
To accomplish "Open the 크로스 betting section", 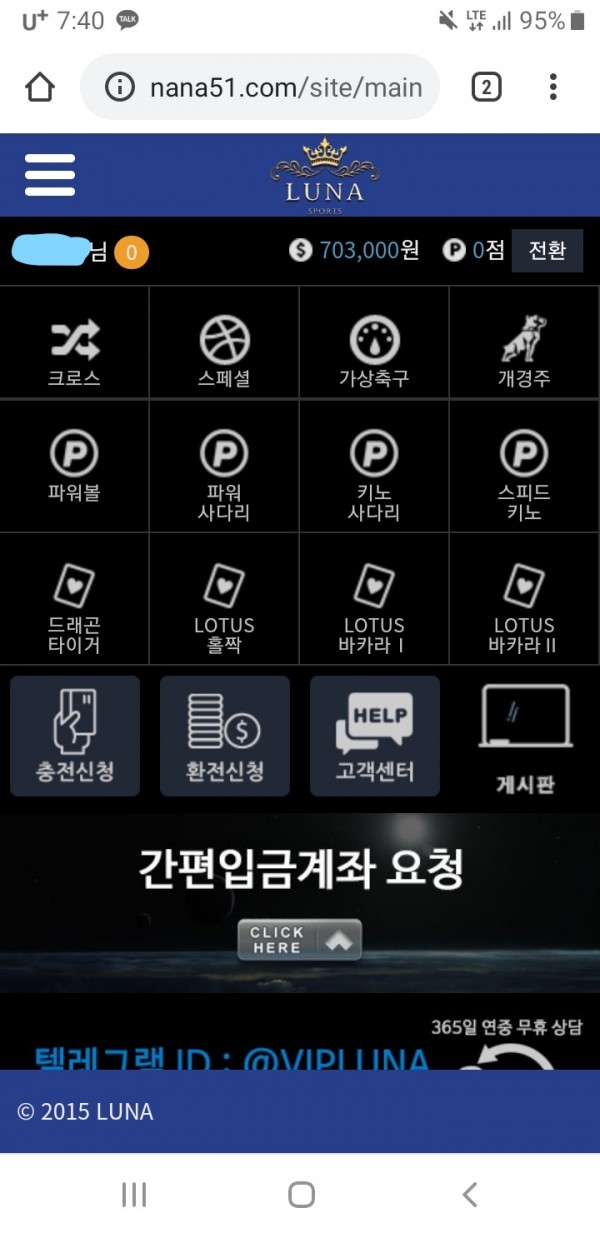I will [75, 352].
